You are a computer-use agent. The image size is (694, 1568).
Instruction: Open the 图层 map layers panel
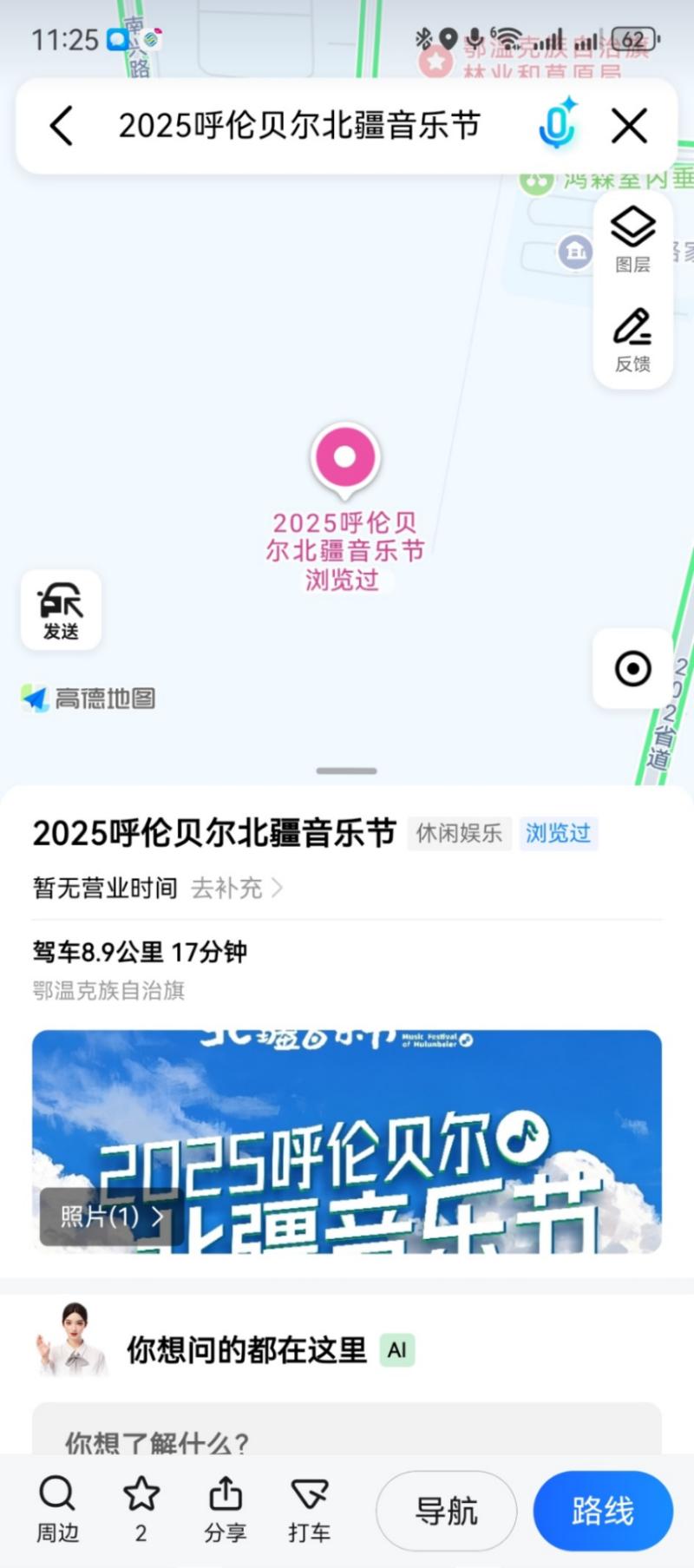(632, 239)
